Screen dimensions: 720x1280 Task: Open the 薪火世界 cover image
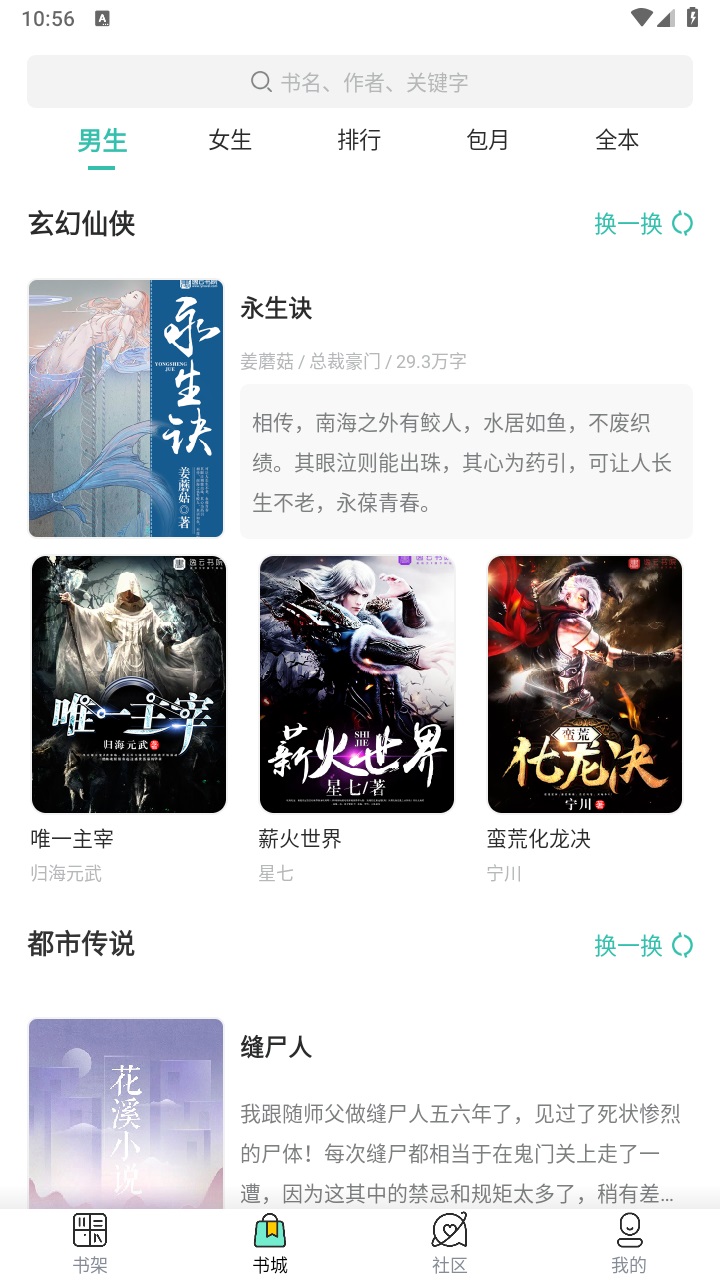click(357, 683)
